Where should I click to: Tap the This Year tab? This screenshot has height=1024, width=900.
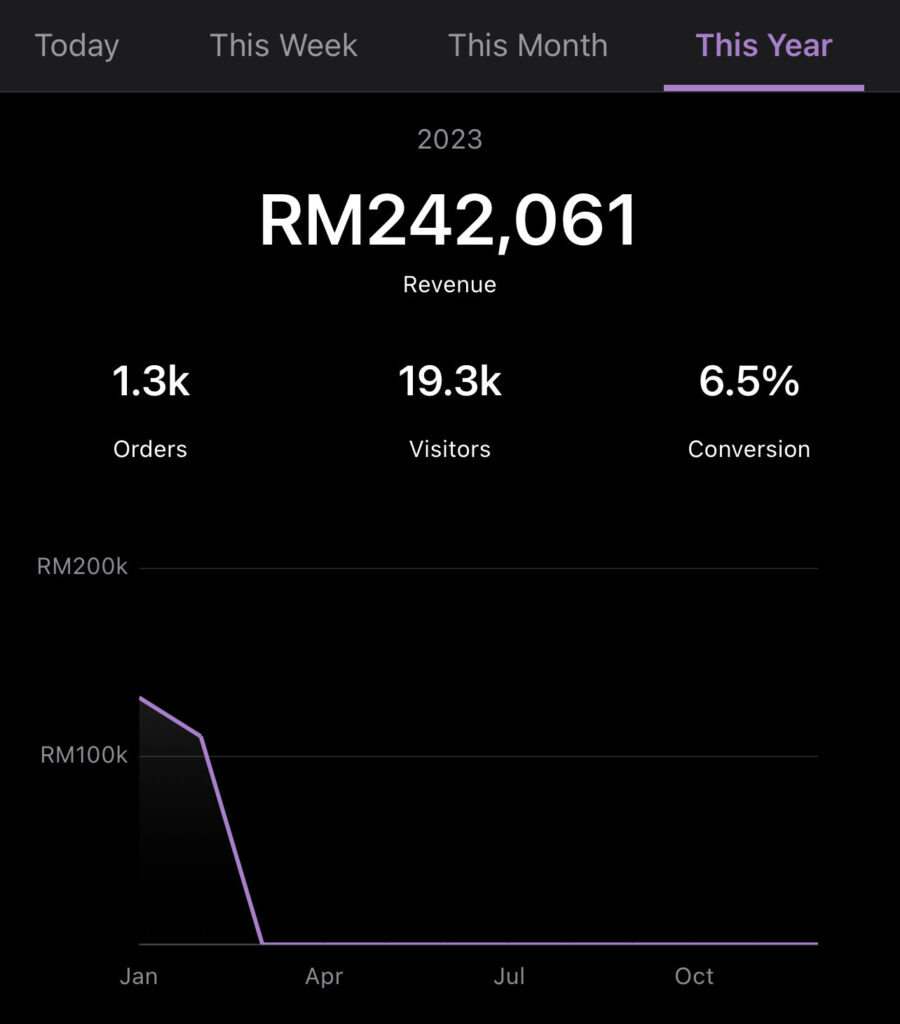[x=764, y=46]
